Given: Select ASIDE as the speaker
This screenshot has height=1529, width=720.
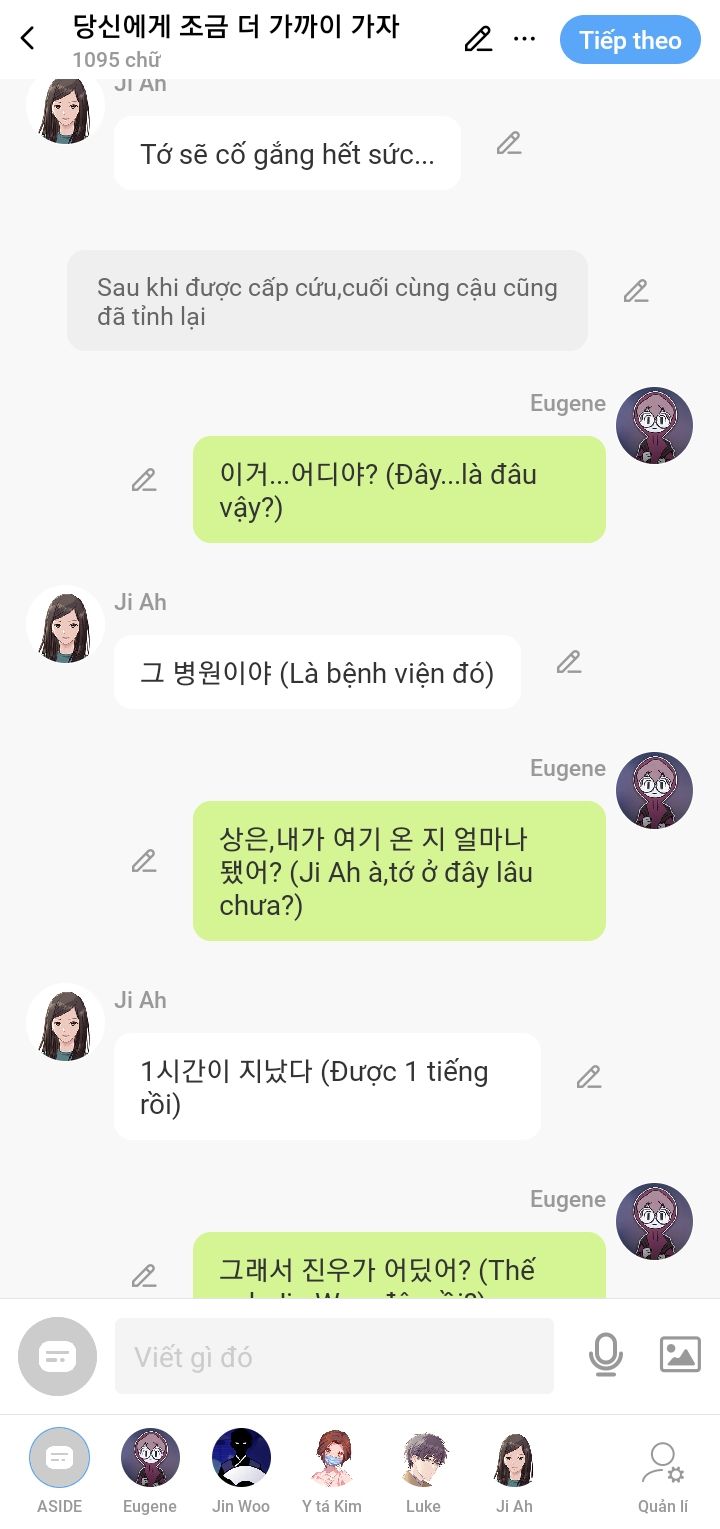Looking at the screenshot, I should point(59,1468).
